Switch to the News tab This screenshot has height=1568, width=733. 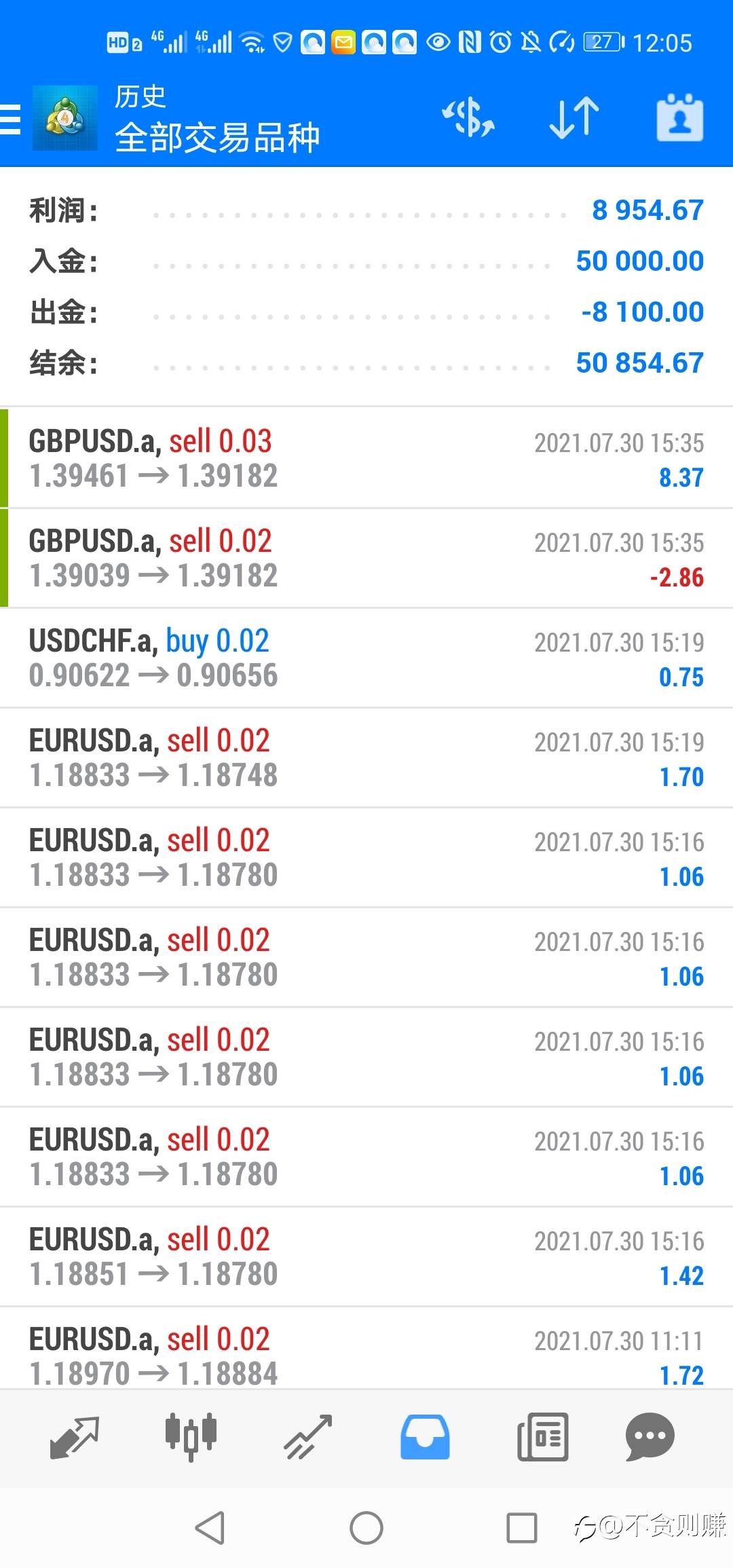click(542, 1436)
